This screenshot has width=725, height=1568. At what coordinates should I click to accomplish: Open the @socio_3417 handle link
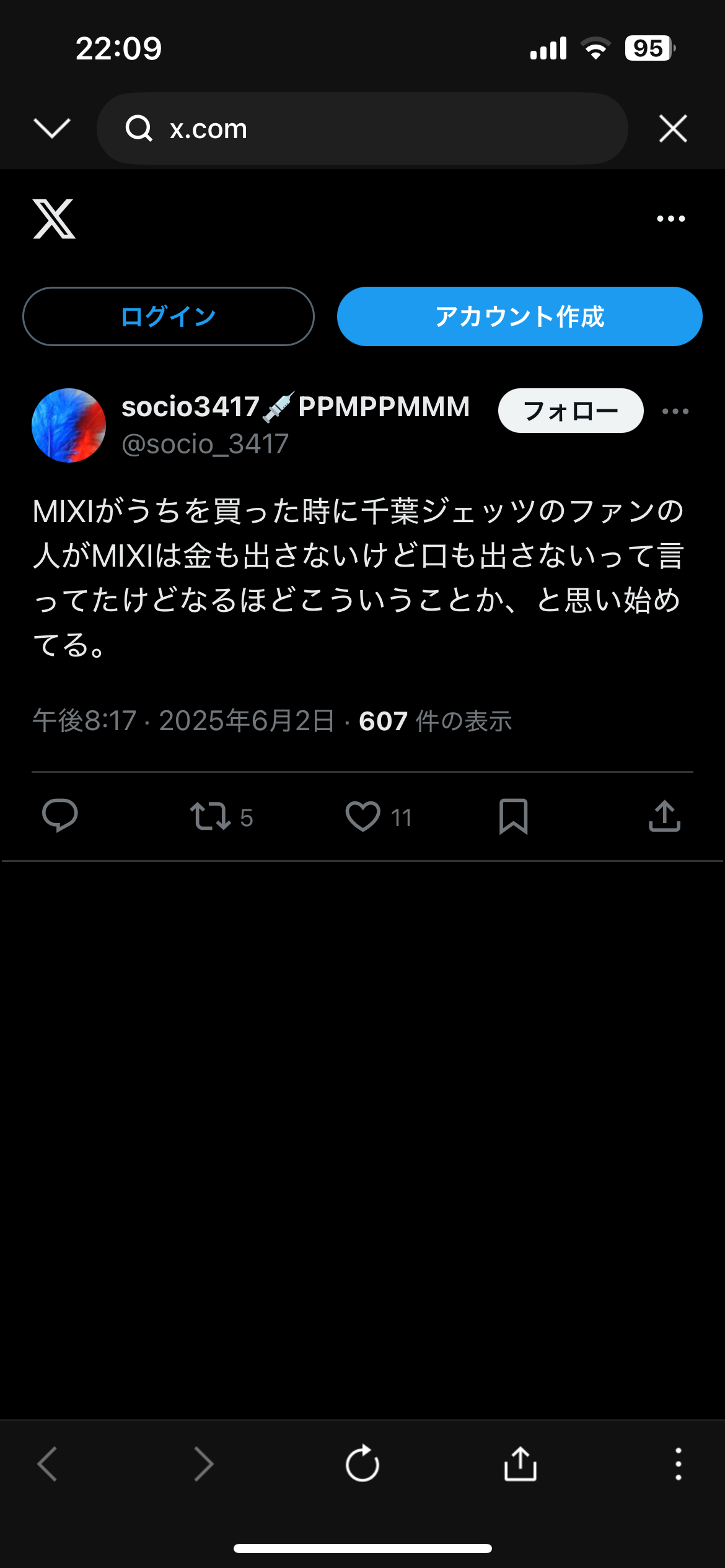point(205,444)
